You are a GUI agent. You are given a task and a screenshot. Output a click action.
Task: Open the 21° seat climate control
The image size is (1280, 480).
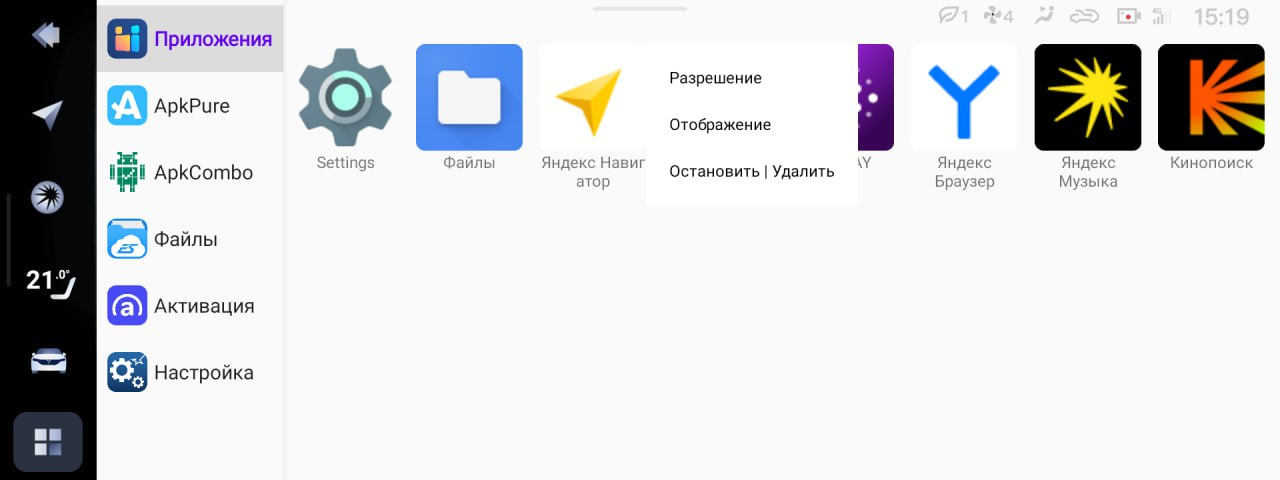point(47,281)
